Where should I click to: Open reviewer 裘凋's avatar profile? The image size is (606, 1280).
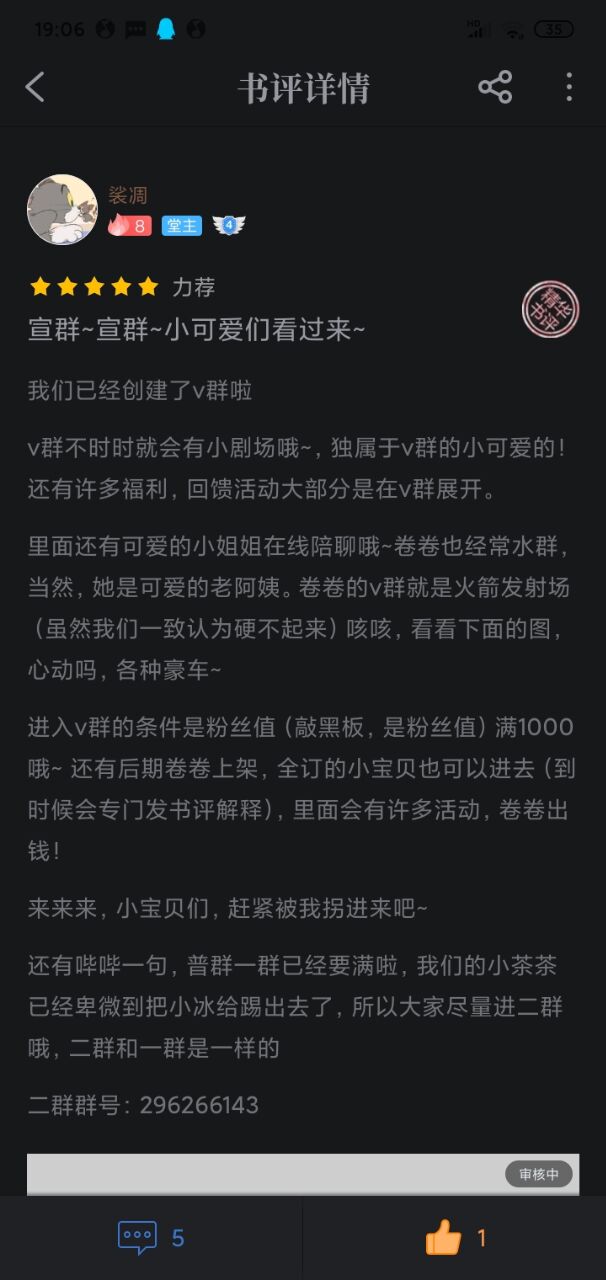(x=62, y=209)
